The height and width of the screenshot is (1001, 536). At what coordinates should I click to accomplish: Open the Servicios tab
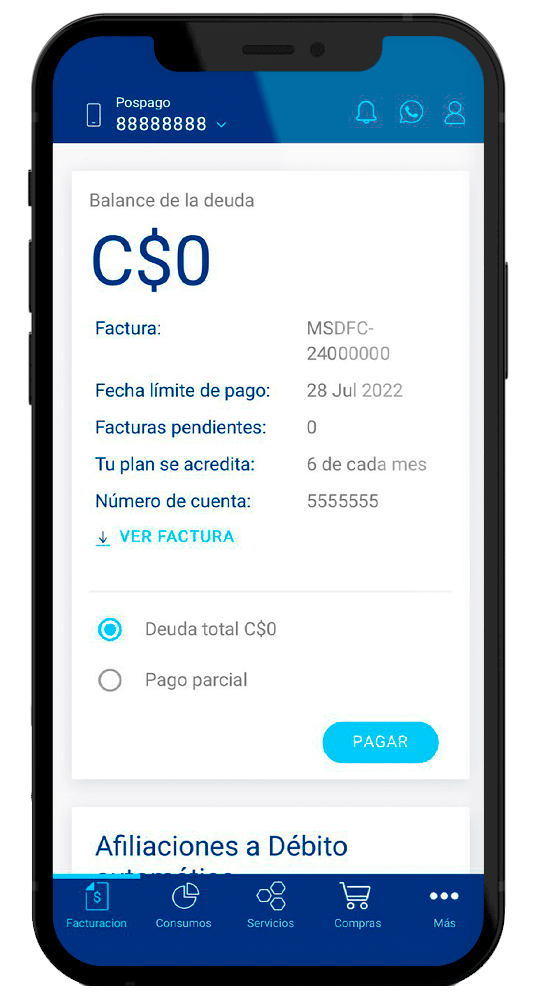click(271, 905)
